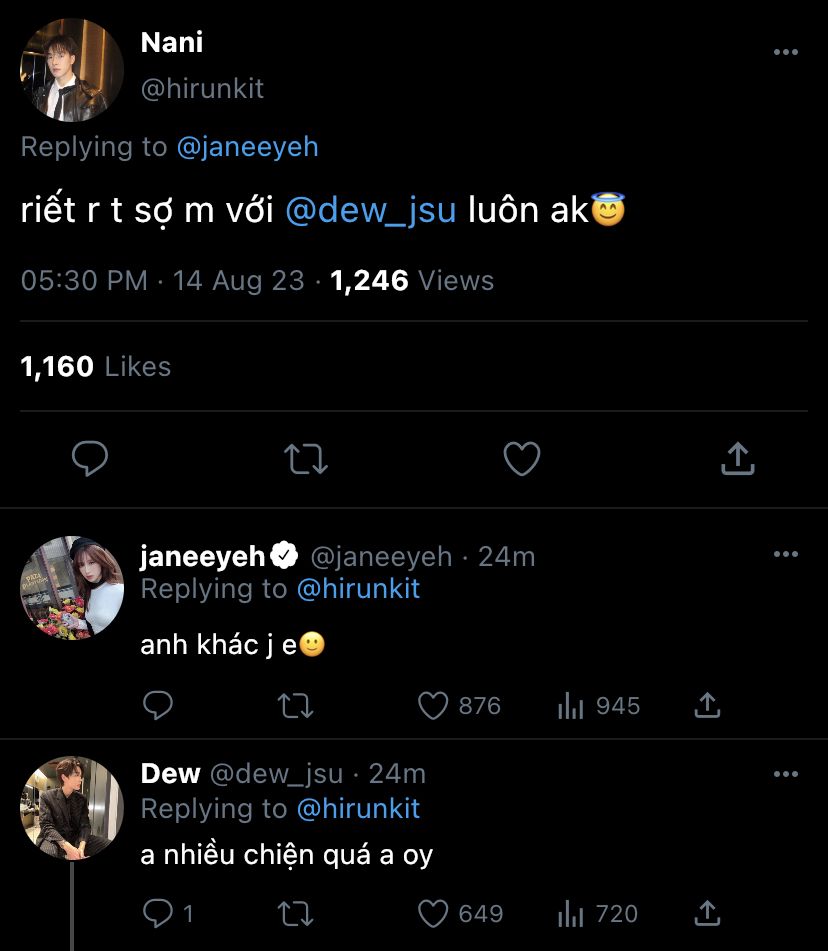Open the overflow menu on Dew's reply

pyautogui.click(x=786, y=774)
